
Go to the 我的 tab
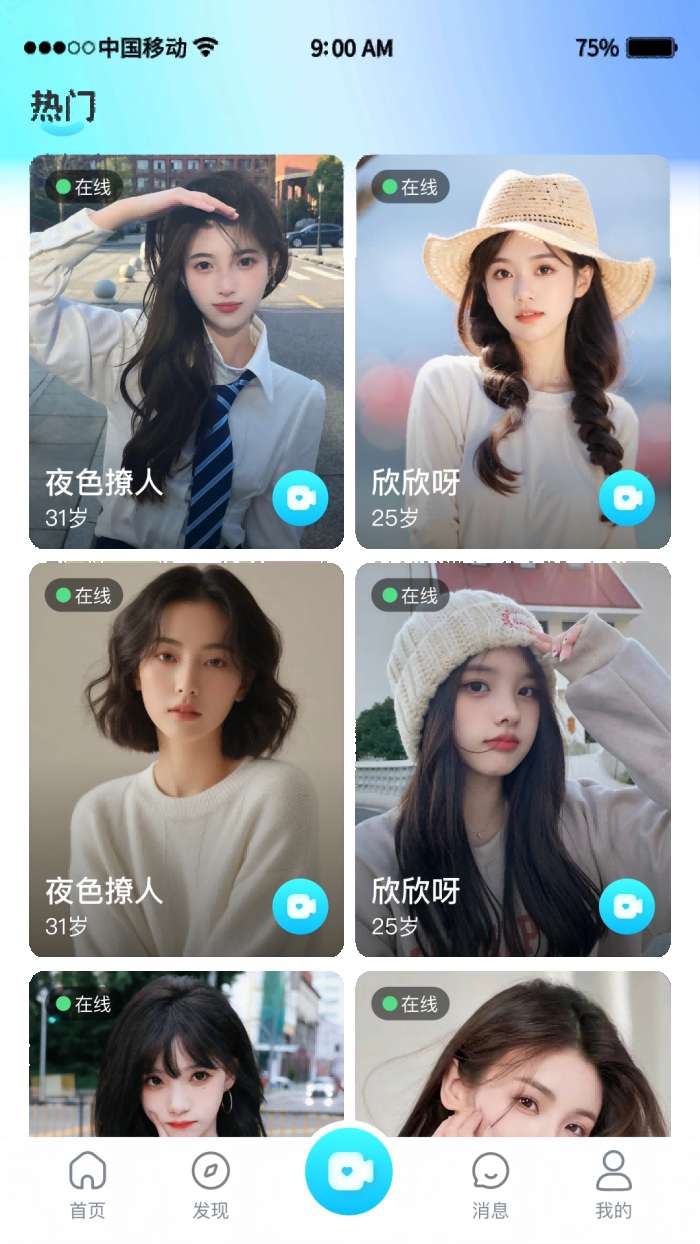tap(613, 1185)
